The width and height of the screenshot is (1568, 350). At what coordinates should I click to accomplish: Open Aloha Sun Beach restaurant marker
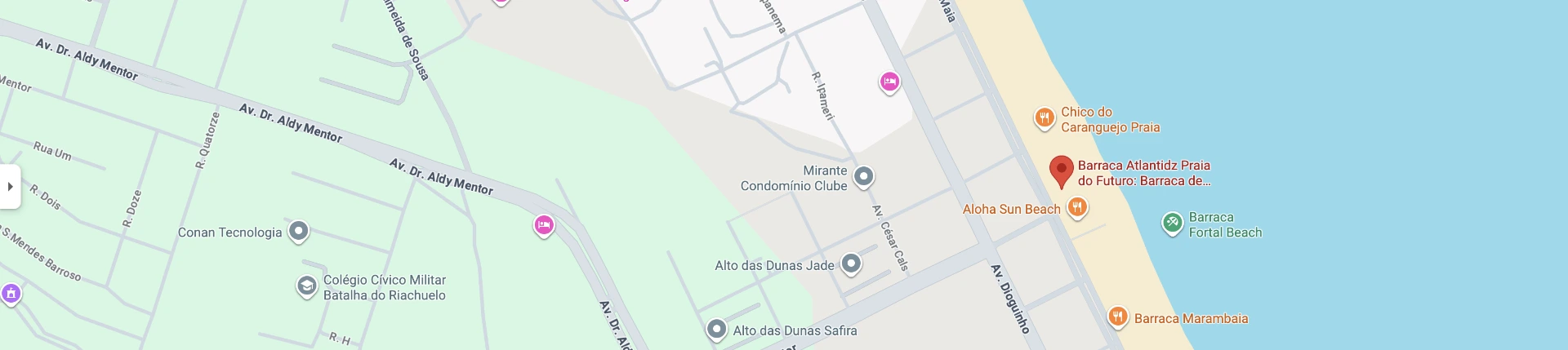[x=1077, y=207]
